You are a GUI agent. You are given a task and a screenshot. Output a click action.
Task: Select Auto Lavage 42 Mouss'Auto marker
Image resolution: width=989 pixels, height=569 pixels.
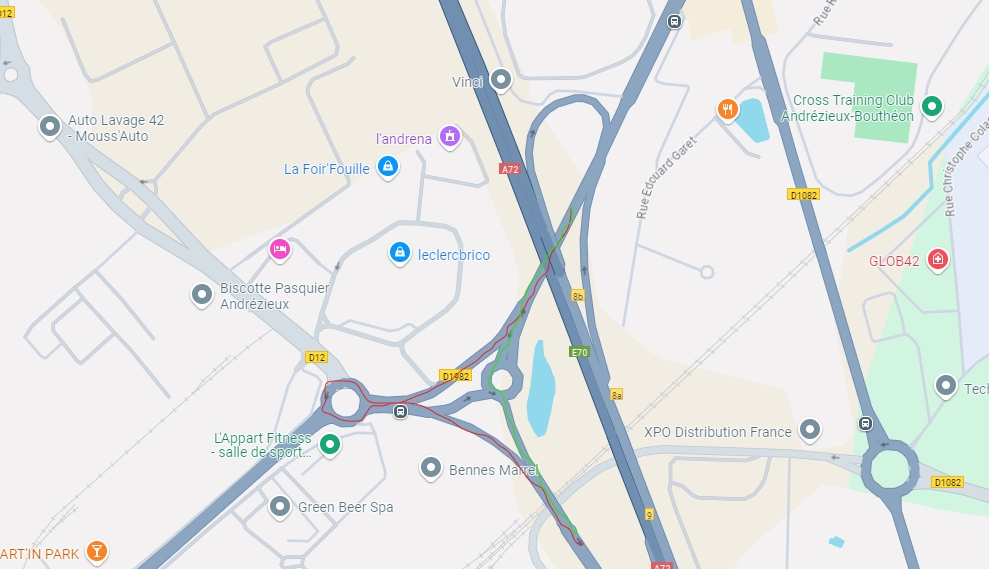click(49, 126)
